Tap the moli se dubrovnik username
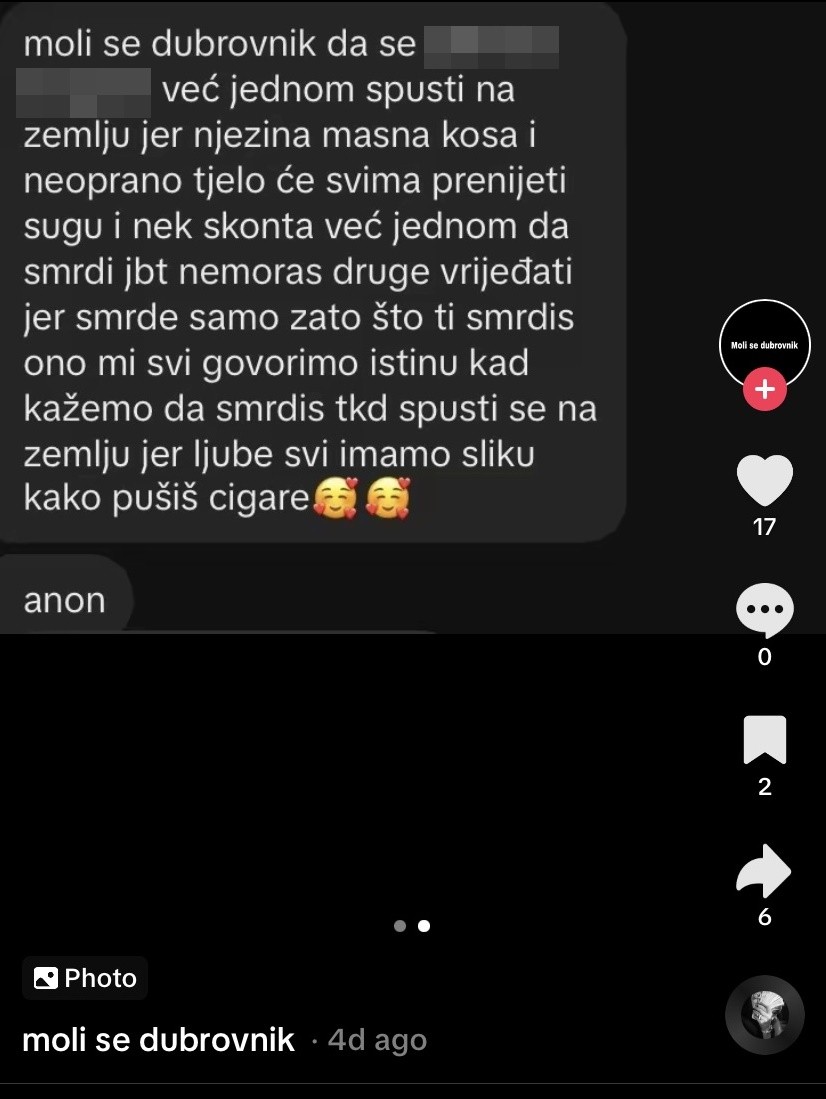Screen dimensions: 826x1099 pos(158,1039)
